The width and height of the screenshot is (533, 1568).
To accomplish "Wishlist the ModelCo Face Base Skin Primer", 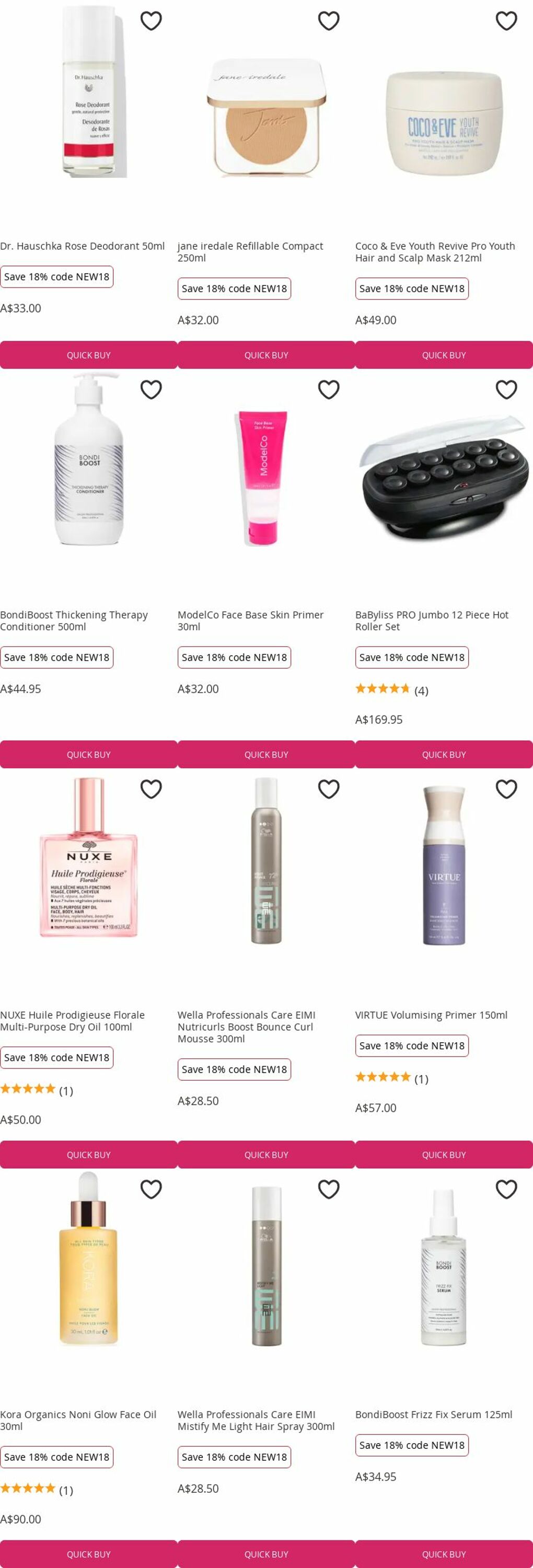I will (x=329, y=389).
